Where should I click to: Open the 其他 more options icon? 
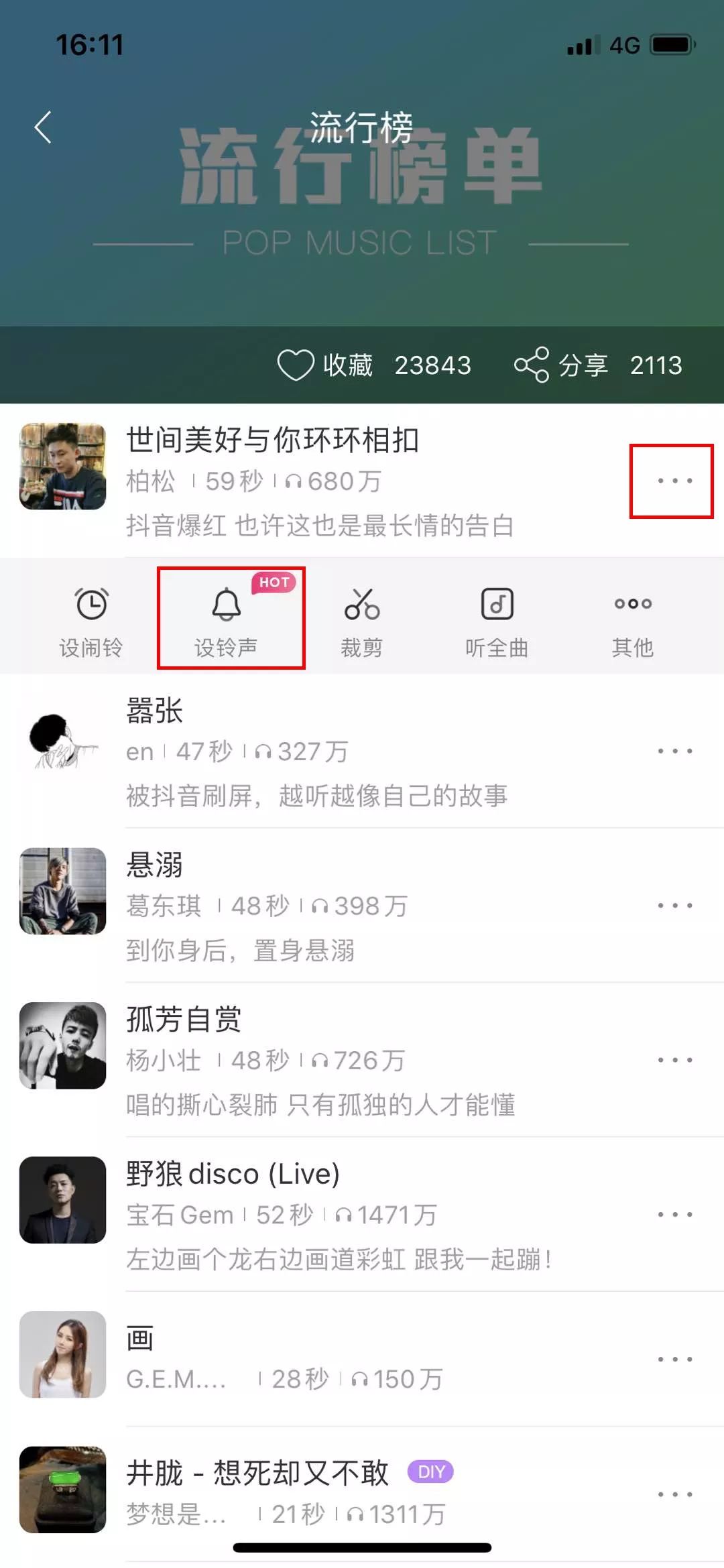pyautogui.click(x=633, y=603)
